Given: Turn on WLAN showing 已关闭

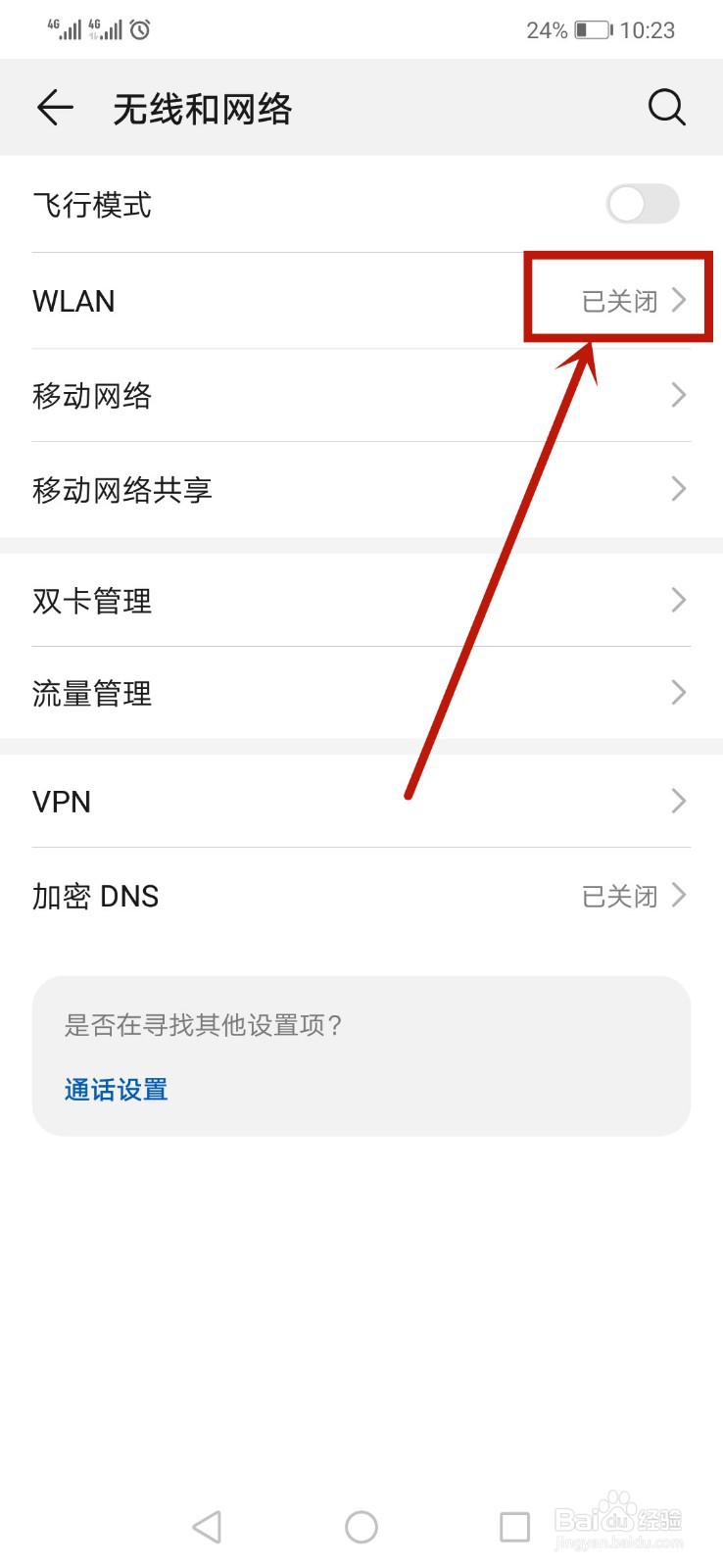Looking at the screenshot, I should point(620,300).
